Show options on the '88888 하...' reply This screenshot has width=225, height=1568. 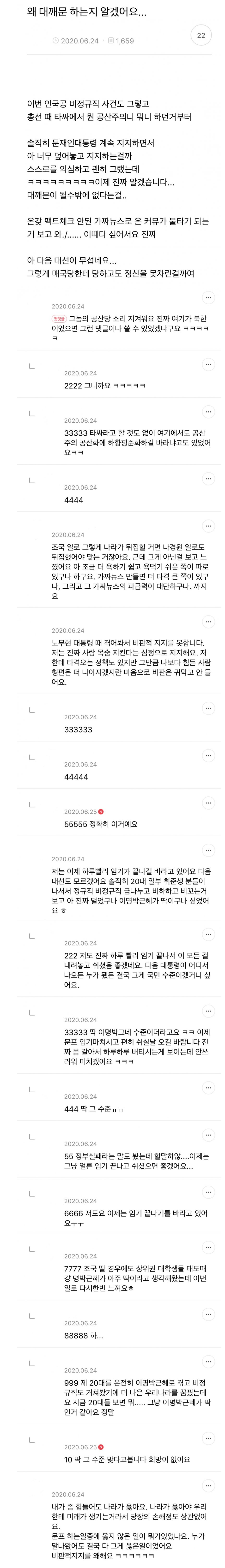[x=208, y=1314]
